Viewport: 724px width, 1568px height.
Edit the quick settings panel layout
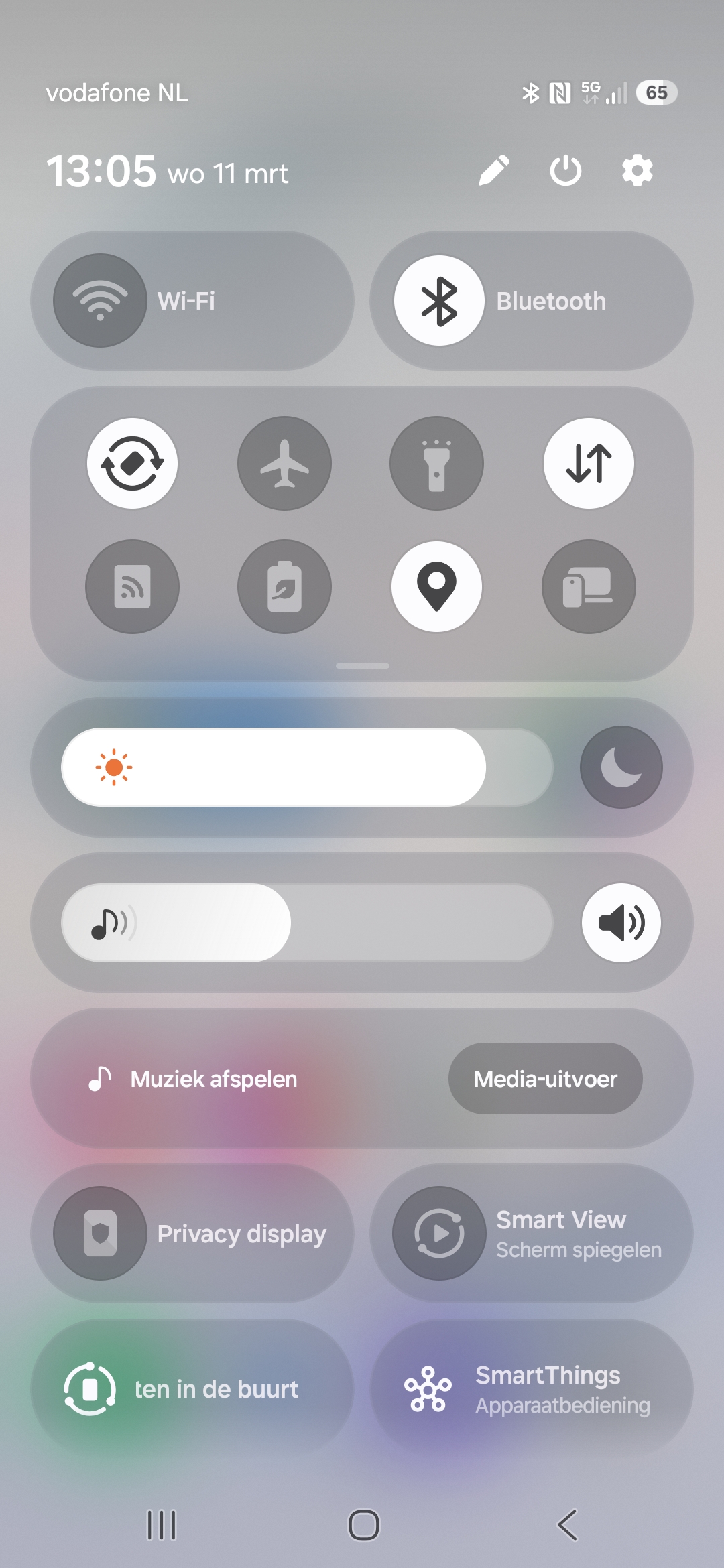pos(494,171)
